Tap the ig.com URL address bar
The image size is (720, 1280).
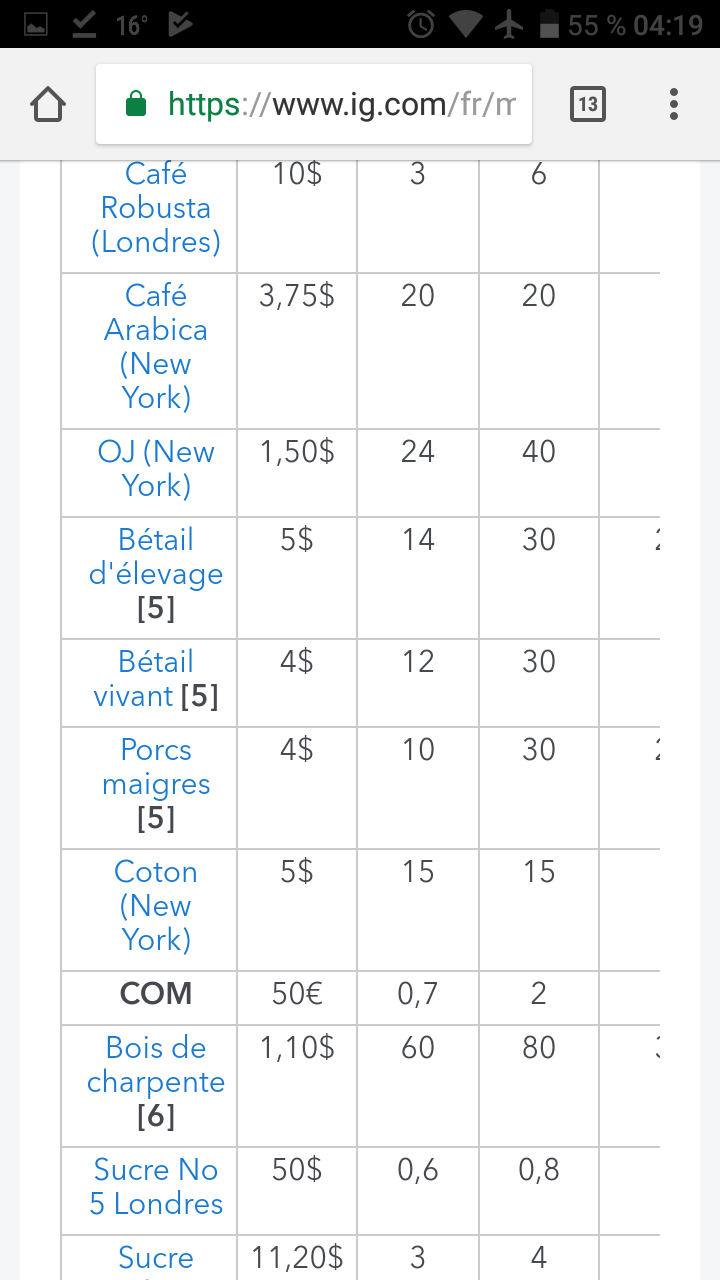pyautogui.click(x=330, y=105)
